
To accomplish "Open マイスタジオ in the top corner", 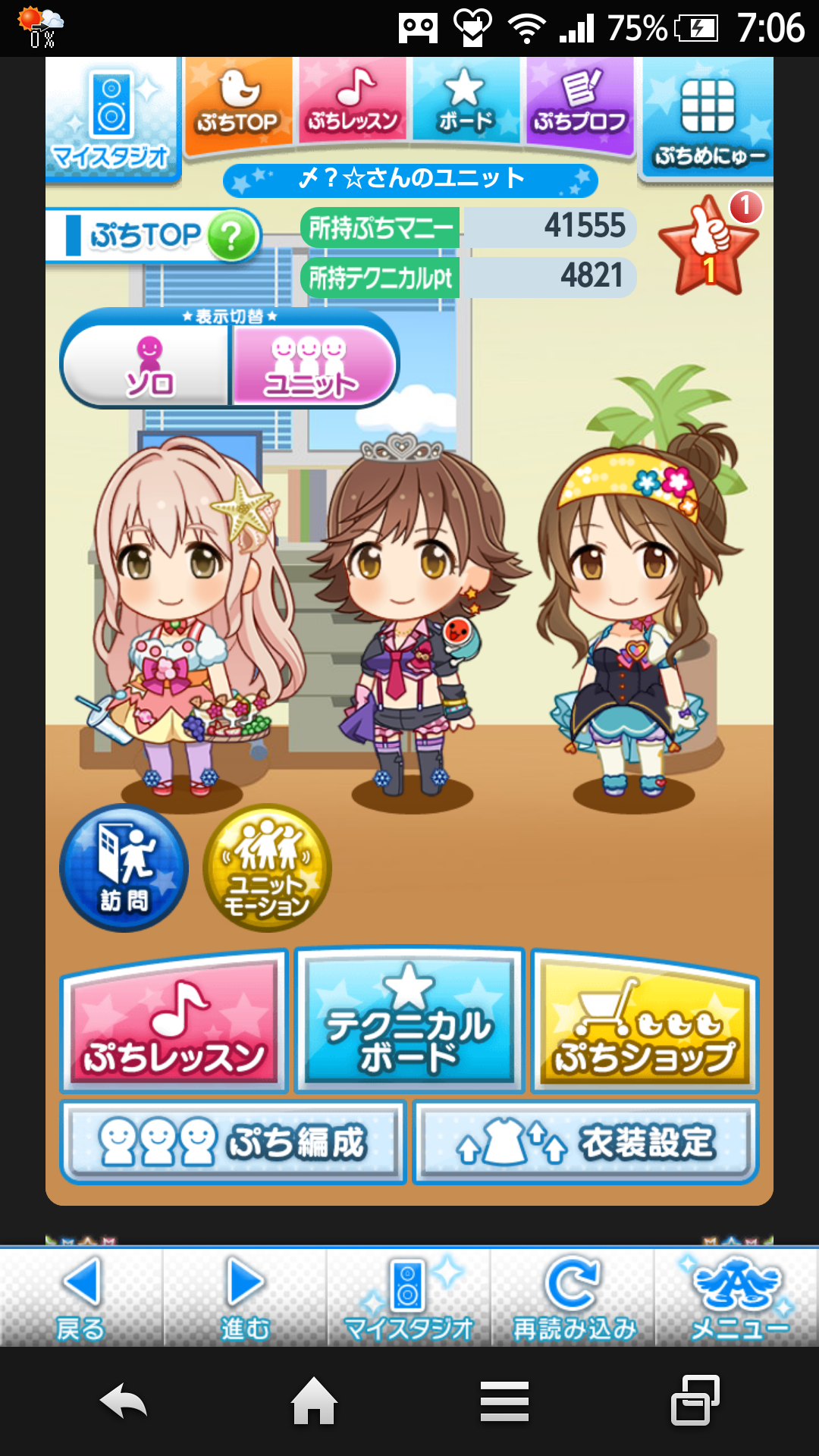I will (x=111, y=120).
